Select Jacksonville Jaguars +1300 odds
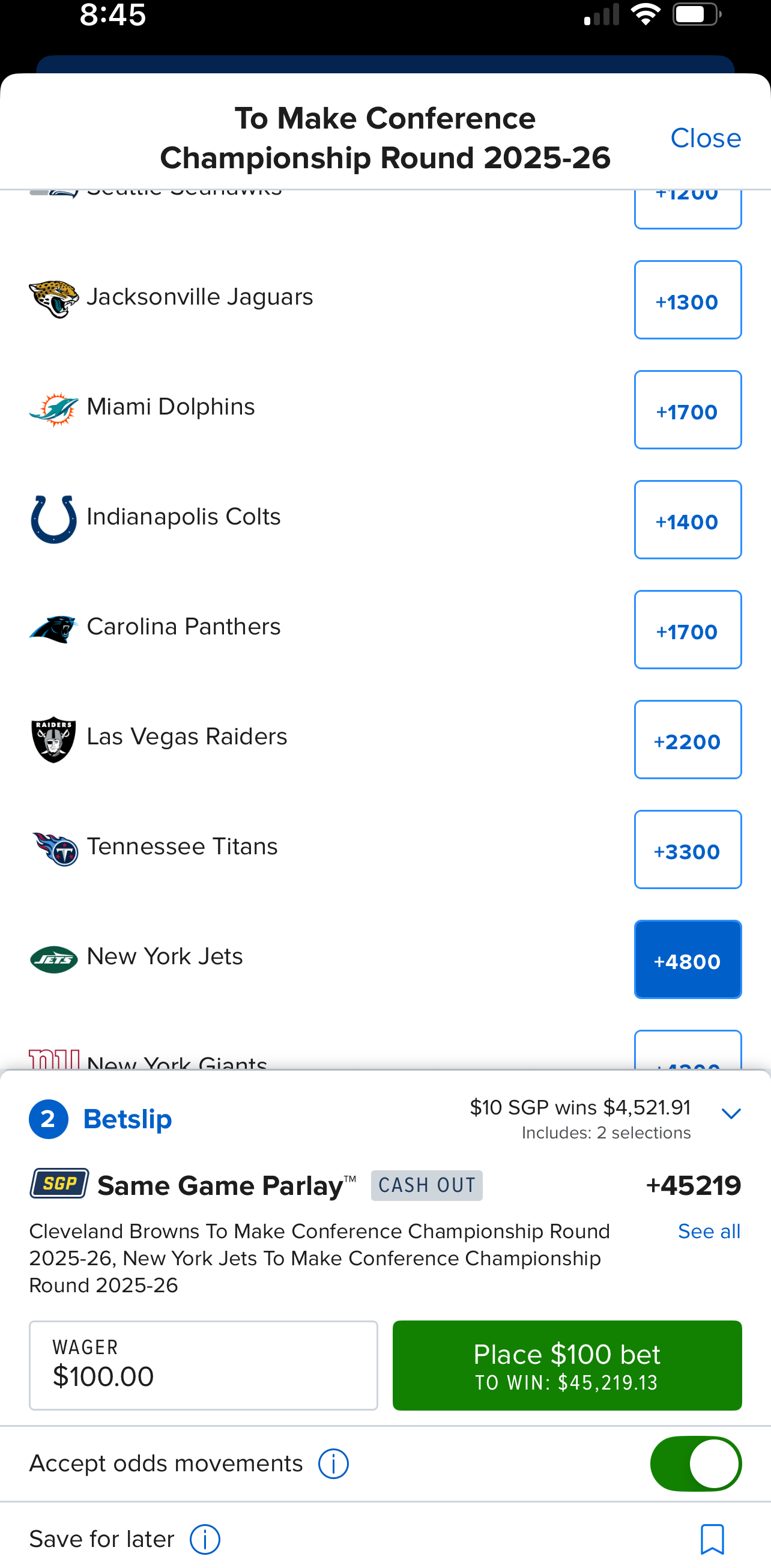The image size is (771, 1568). (x=688, y=300)
